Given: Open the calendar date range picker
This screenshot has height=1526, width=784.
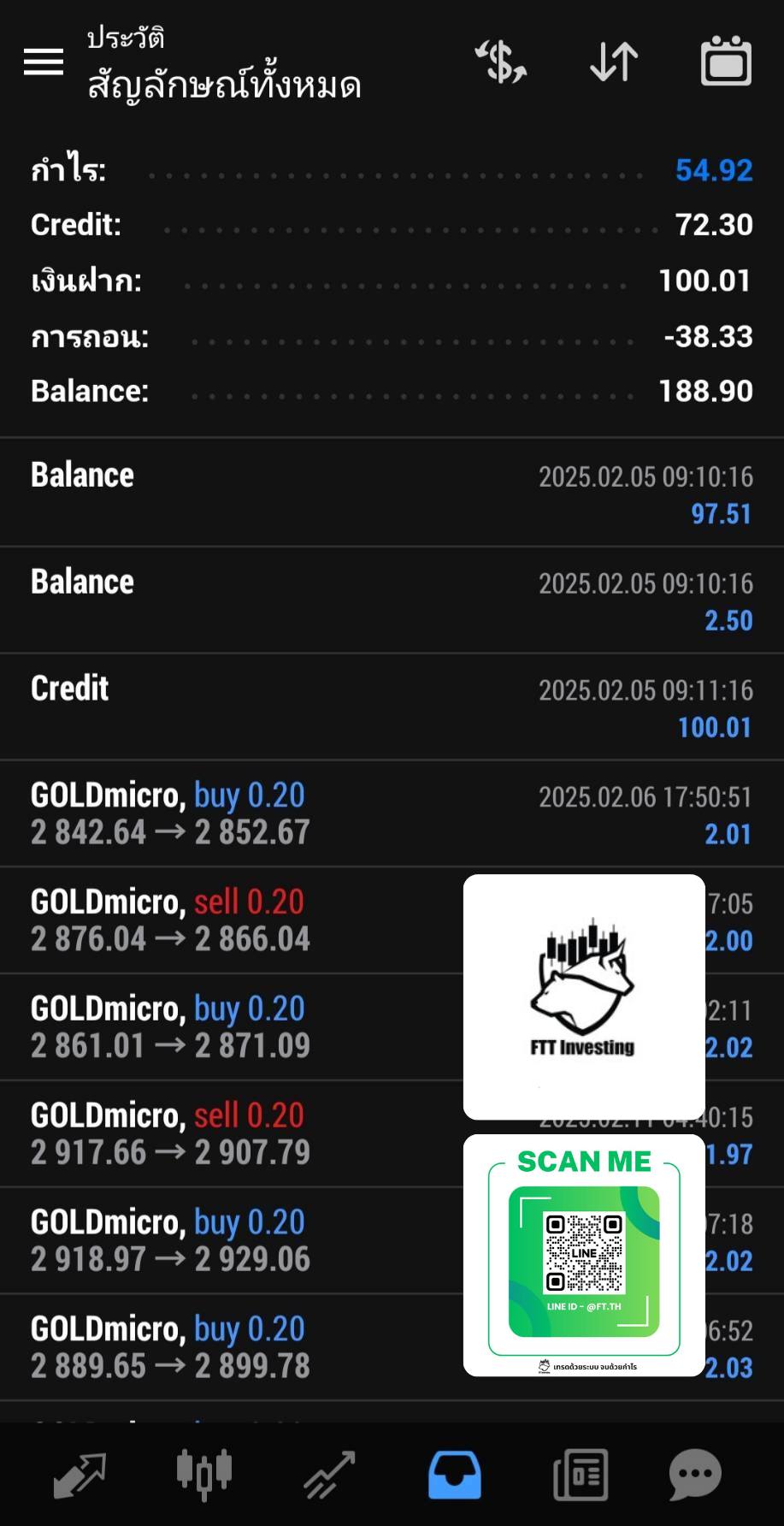Looking at the screenshot, I should [726, 62].
